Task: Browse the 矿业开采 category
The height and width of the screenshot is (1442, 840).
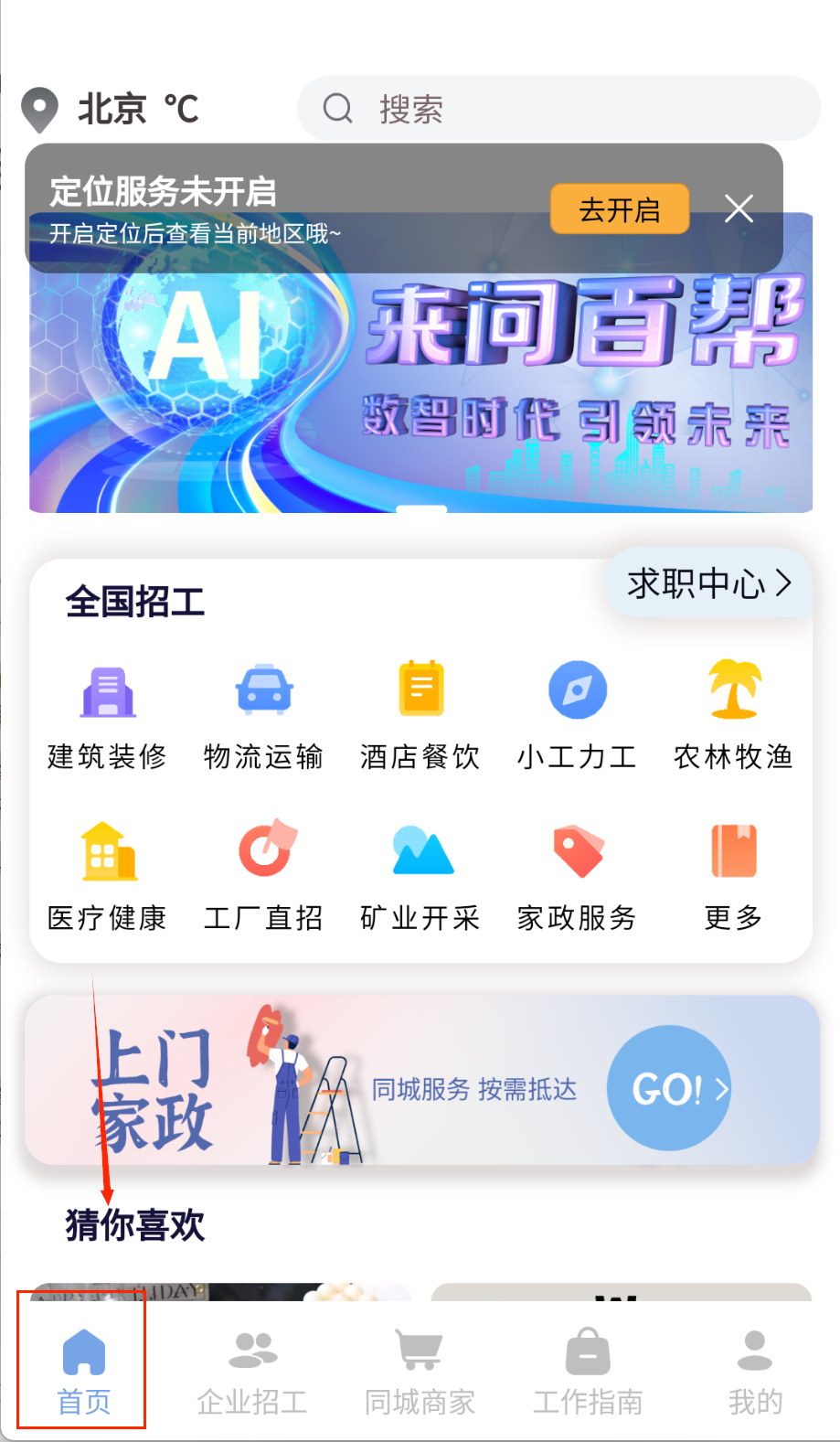Action: pos(420,875)
